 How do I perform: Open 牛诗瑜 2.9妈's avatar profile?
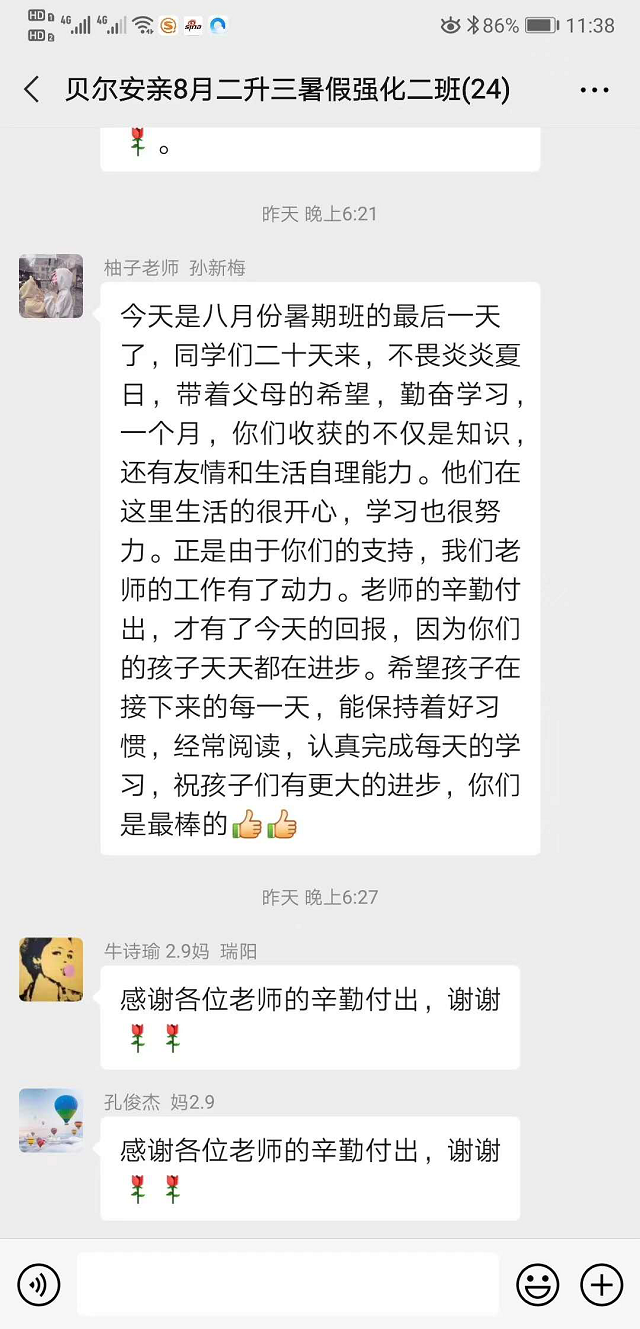pyautogui.click(x=51, y=969)
